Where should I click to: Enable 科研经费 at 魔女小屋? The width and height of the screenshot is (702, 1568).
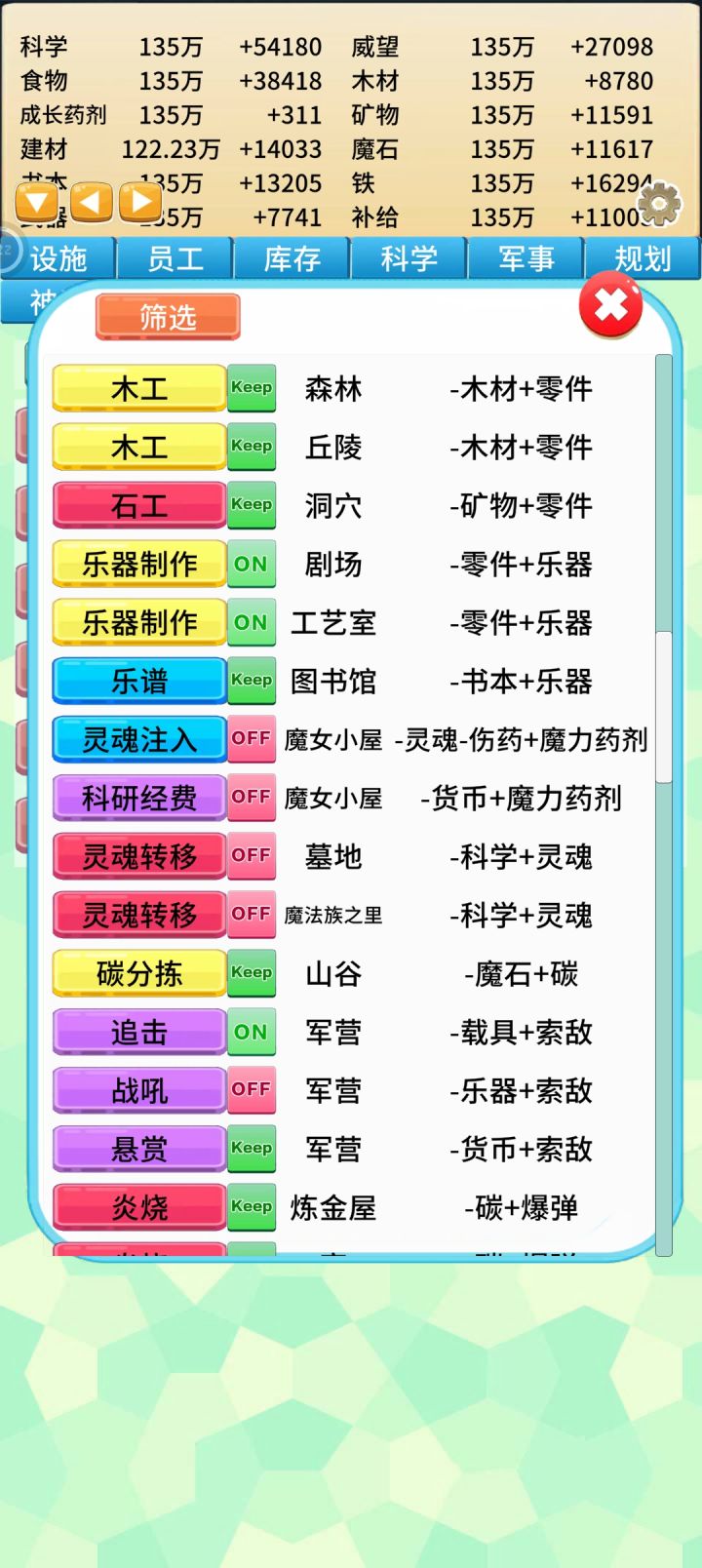click(x=251, y=798)
